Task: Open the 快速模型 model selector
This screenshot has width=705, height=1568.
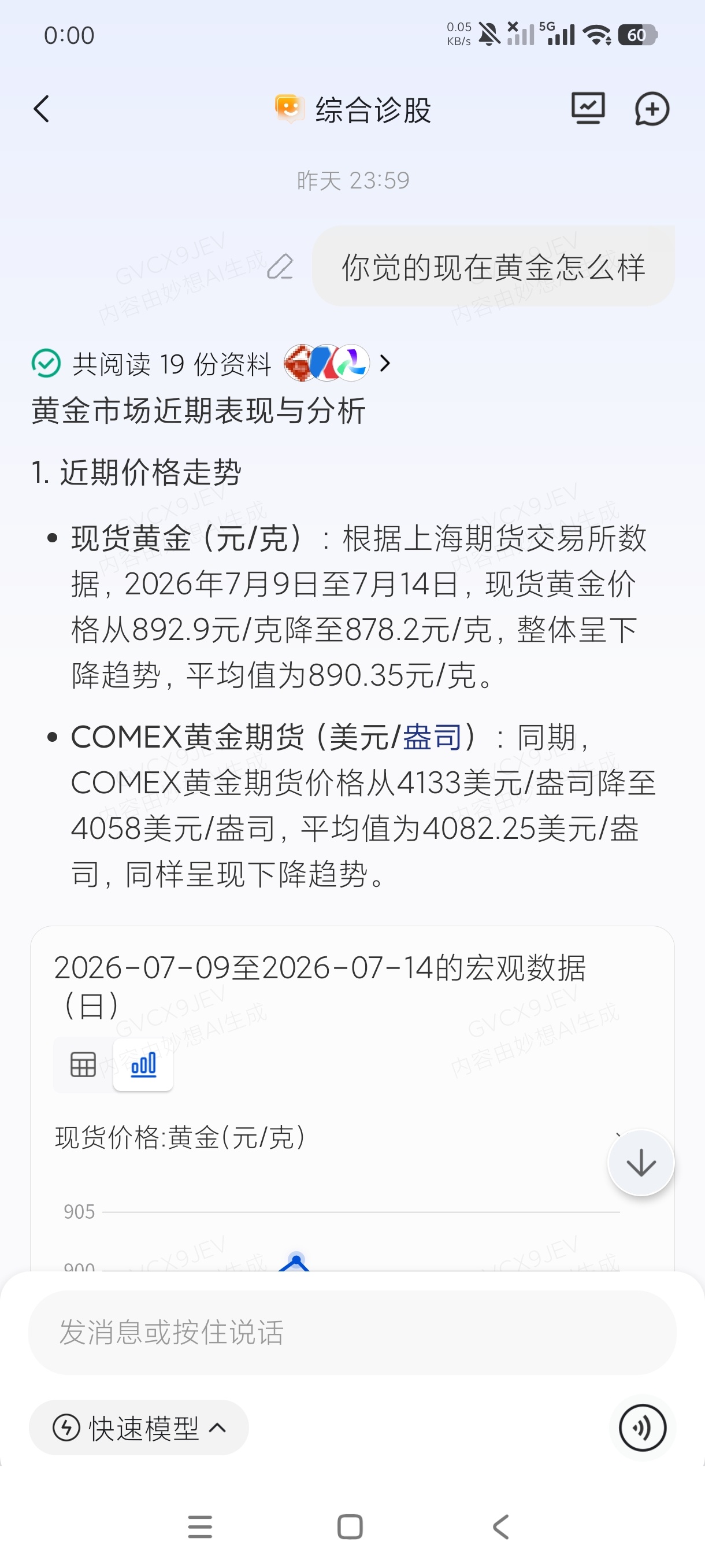Action: (139, 1428)
